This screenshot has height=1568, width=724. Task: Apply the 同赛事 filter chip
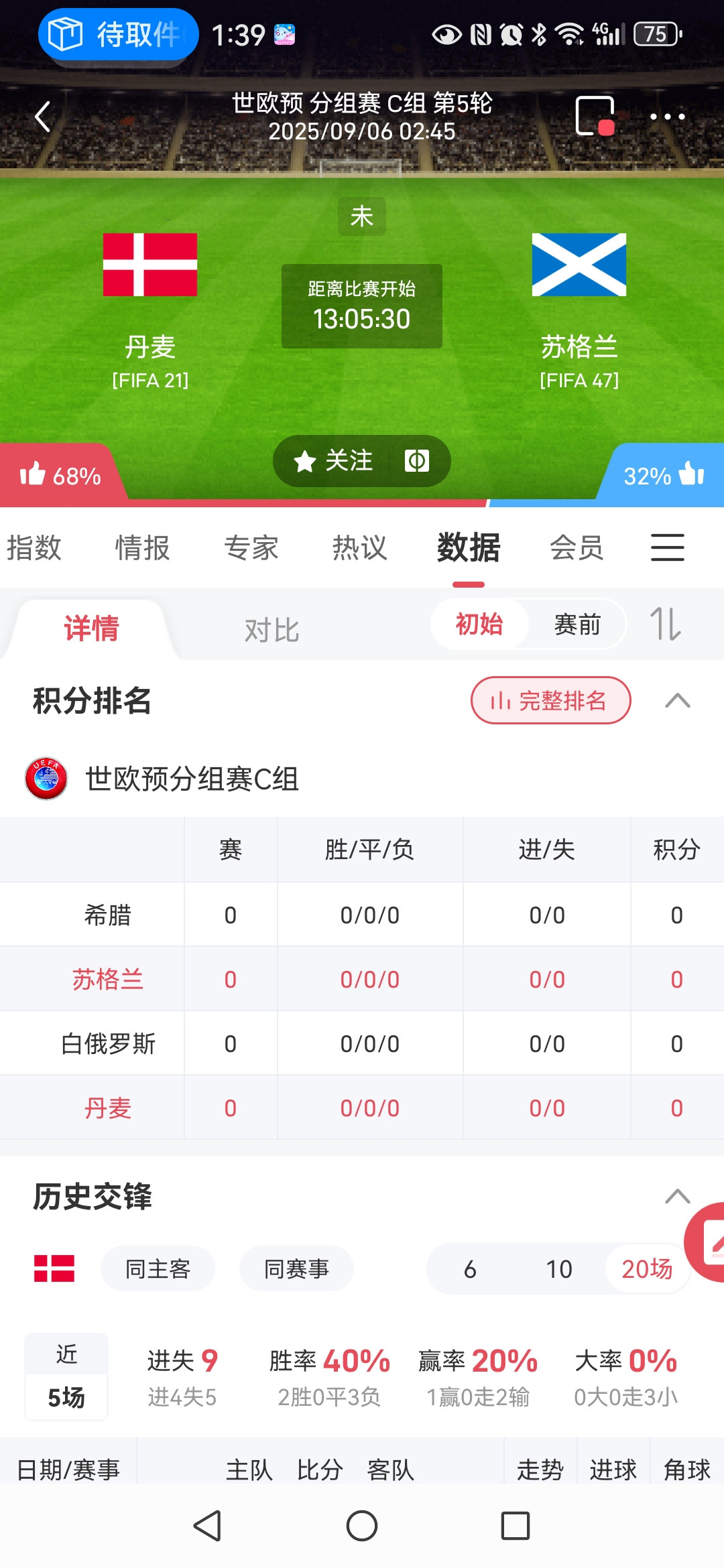pos(296,1268)
